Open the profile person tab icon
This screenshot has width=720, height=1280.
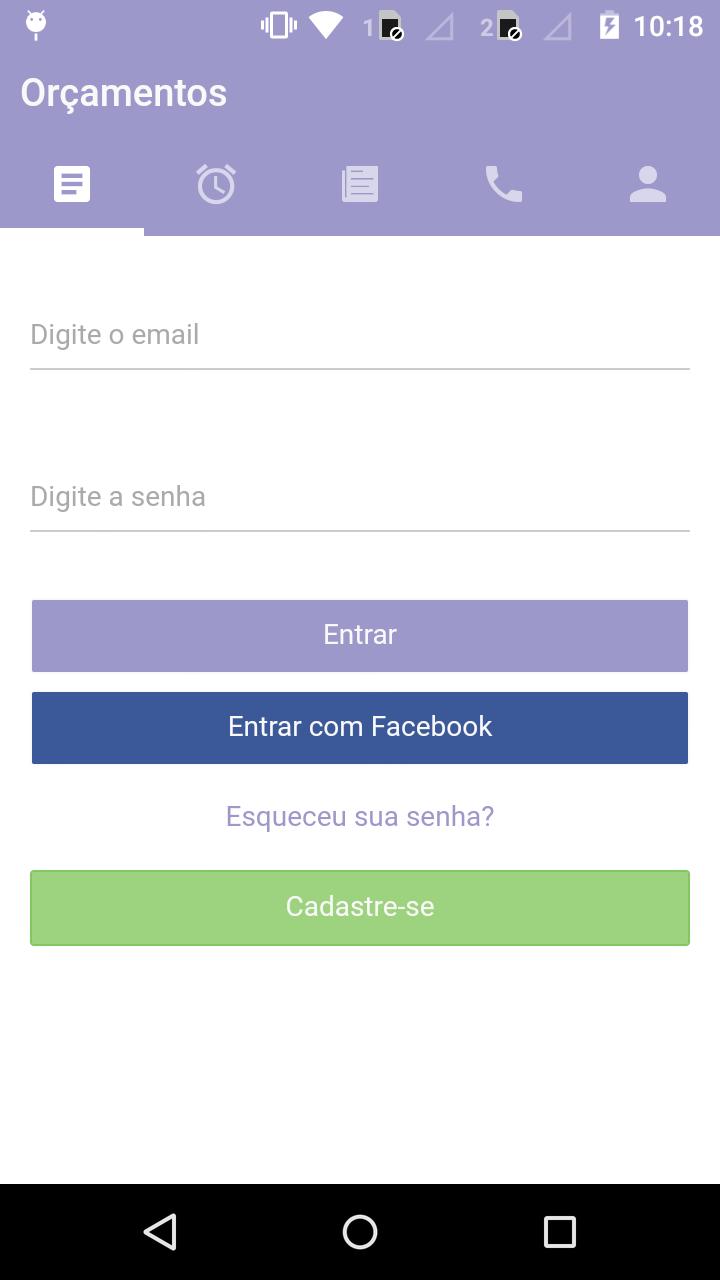point(647,184)
